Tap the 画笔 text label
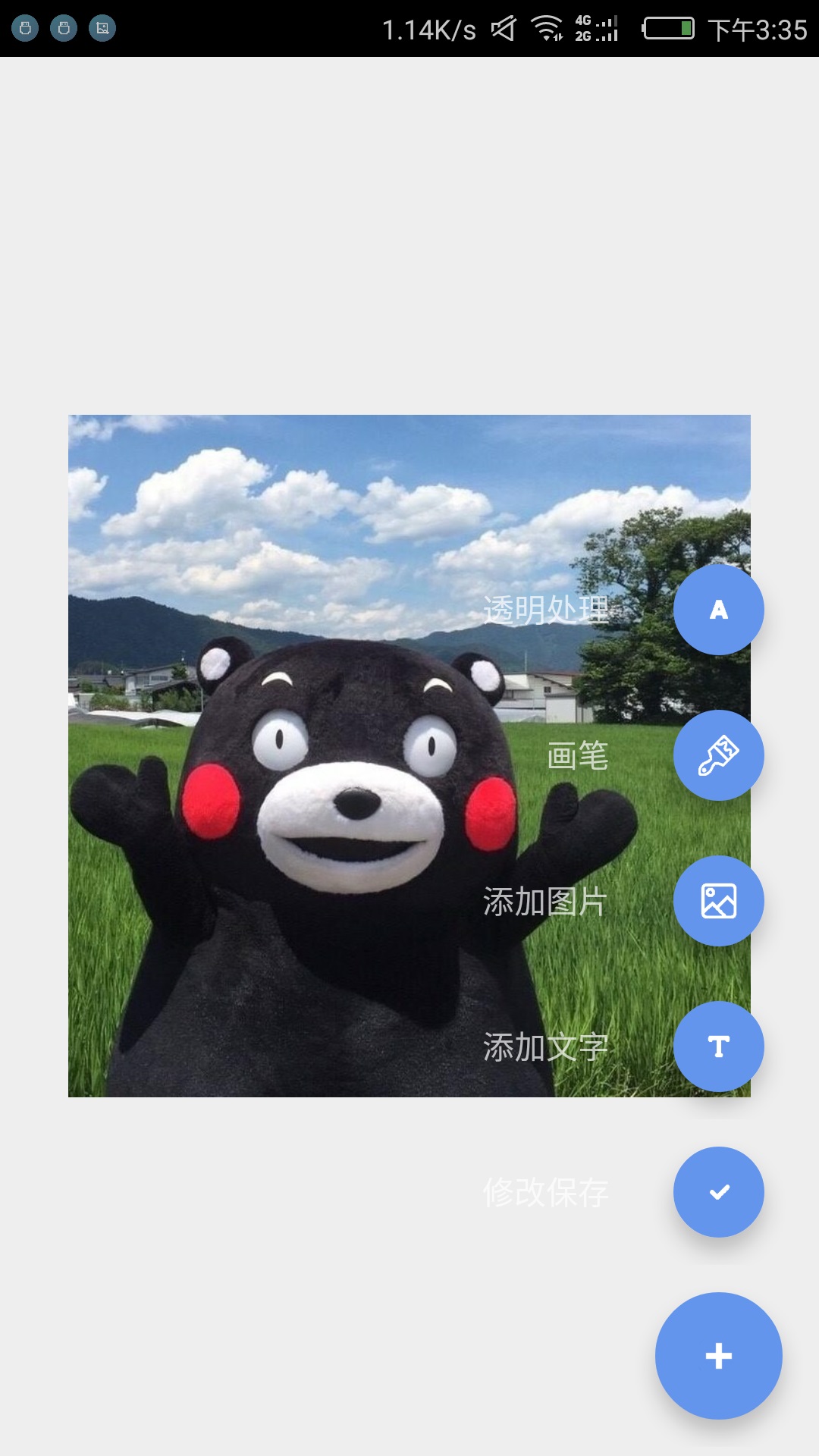The width and height of the screenshot is (819, 1456). coord(576,756)
